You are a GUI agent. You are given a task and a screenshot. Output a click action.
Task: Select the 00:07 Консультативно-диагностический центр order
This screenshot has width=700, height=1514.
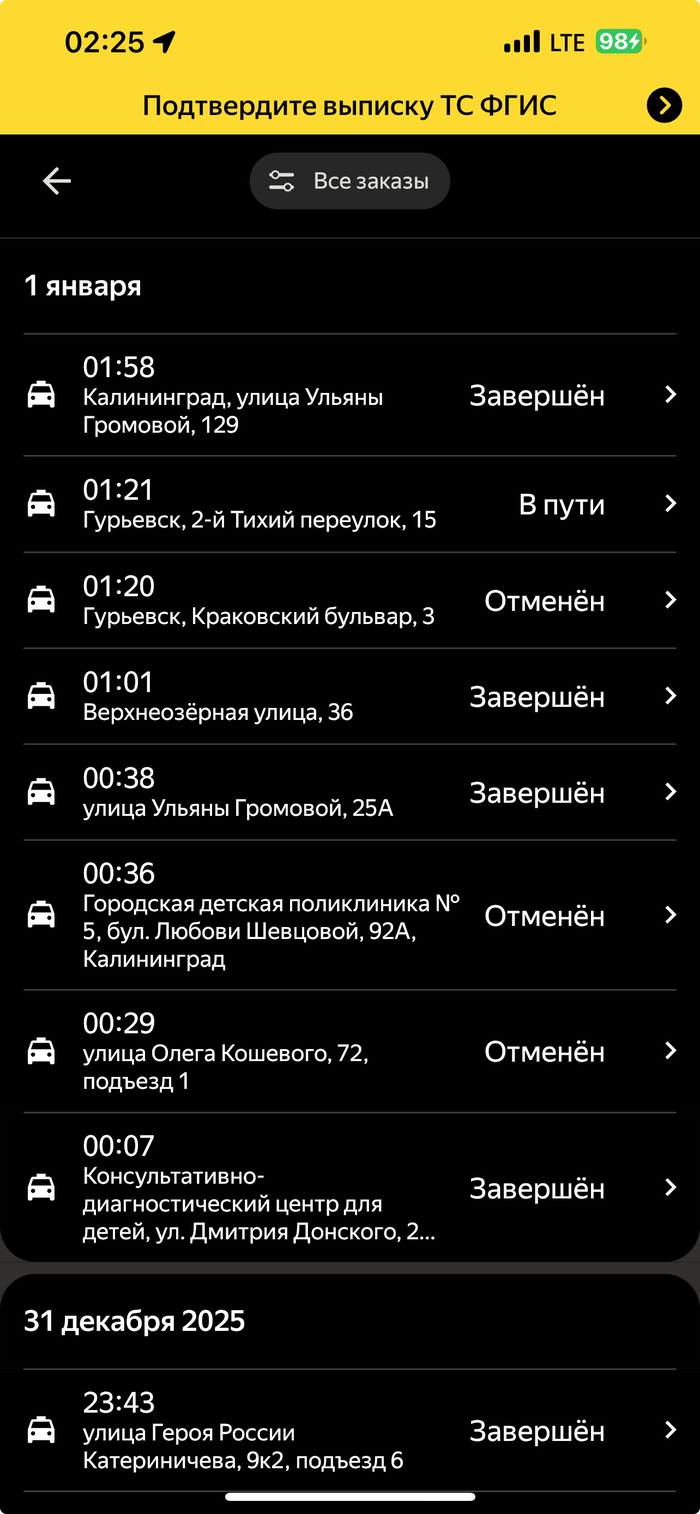[x=350, y=1187]
